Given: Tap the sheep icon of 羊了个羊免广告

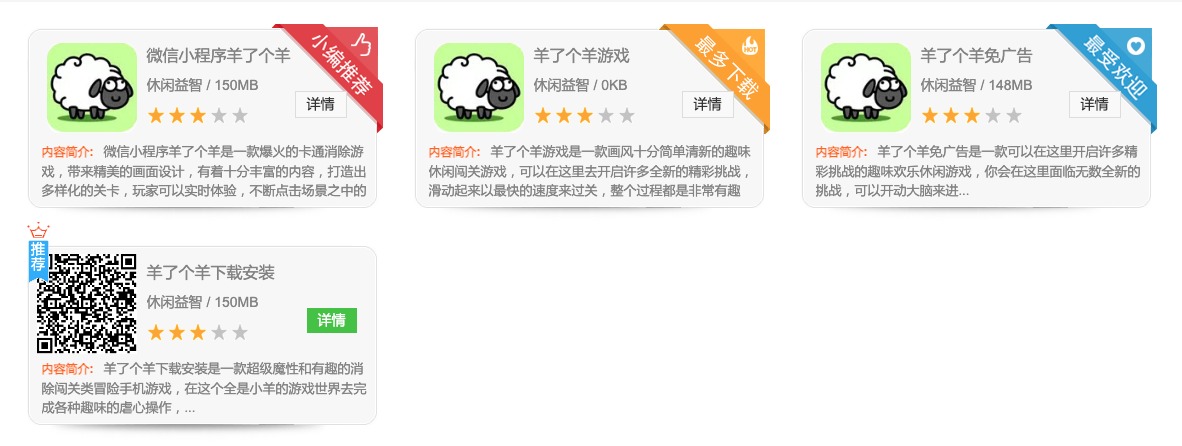Looking at the screenshot, I should pos(866,87).
